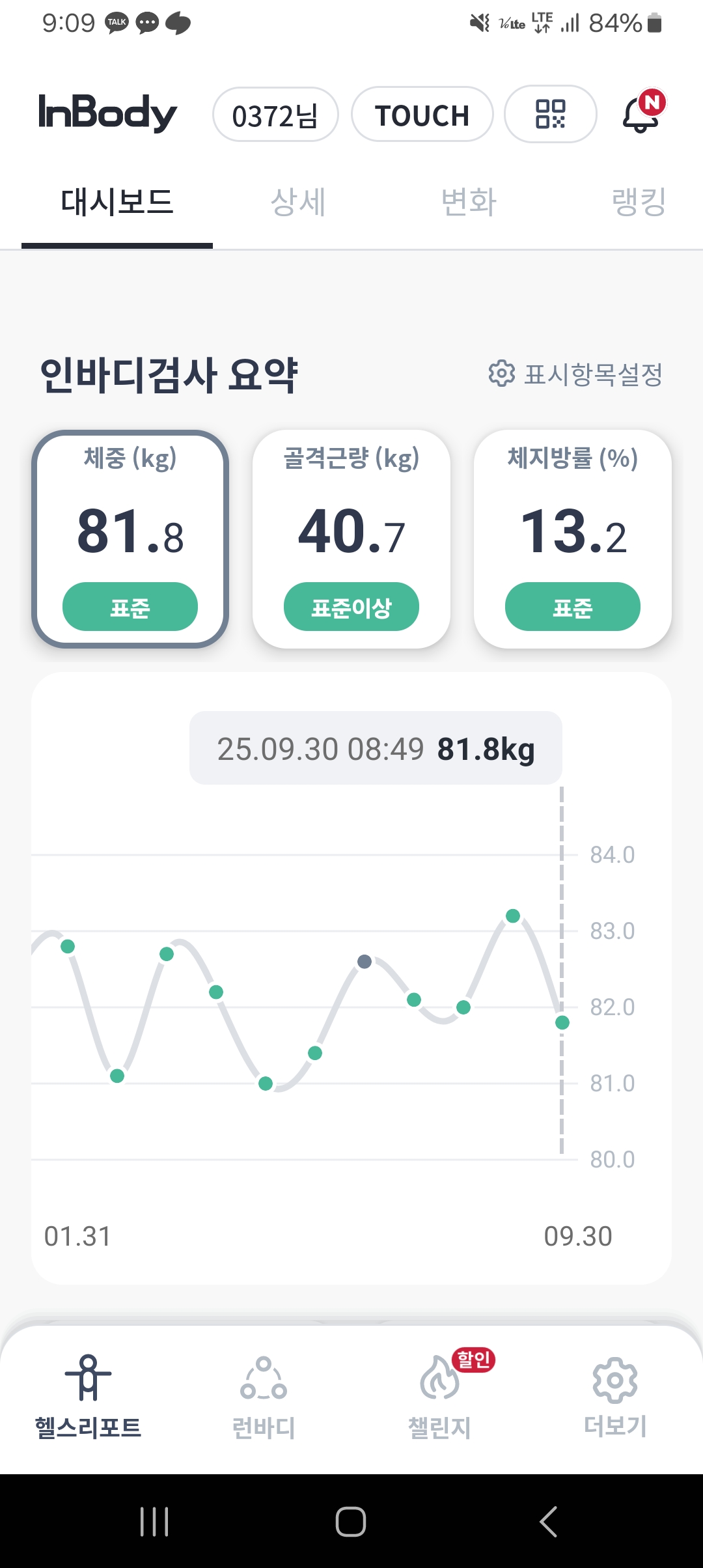703x1568 pixels.
Task: Open the QR code scanner
Action: 551,115
